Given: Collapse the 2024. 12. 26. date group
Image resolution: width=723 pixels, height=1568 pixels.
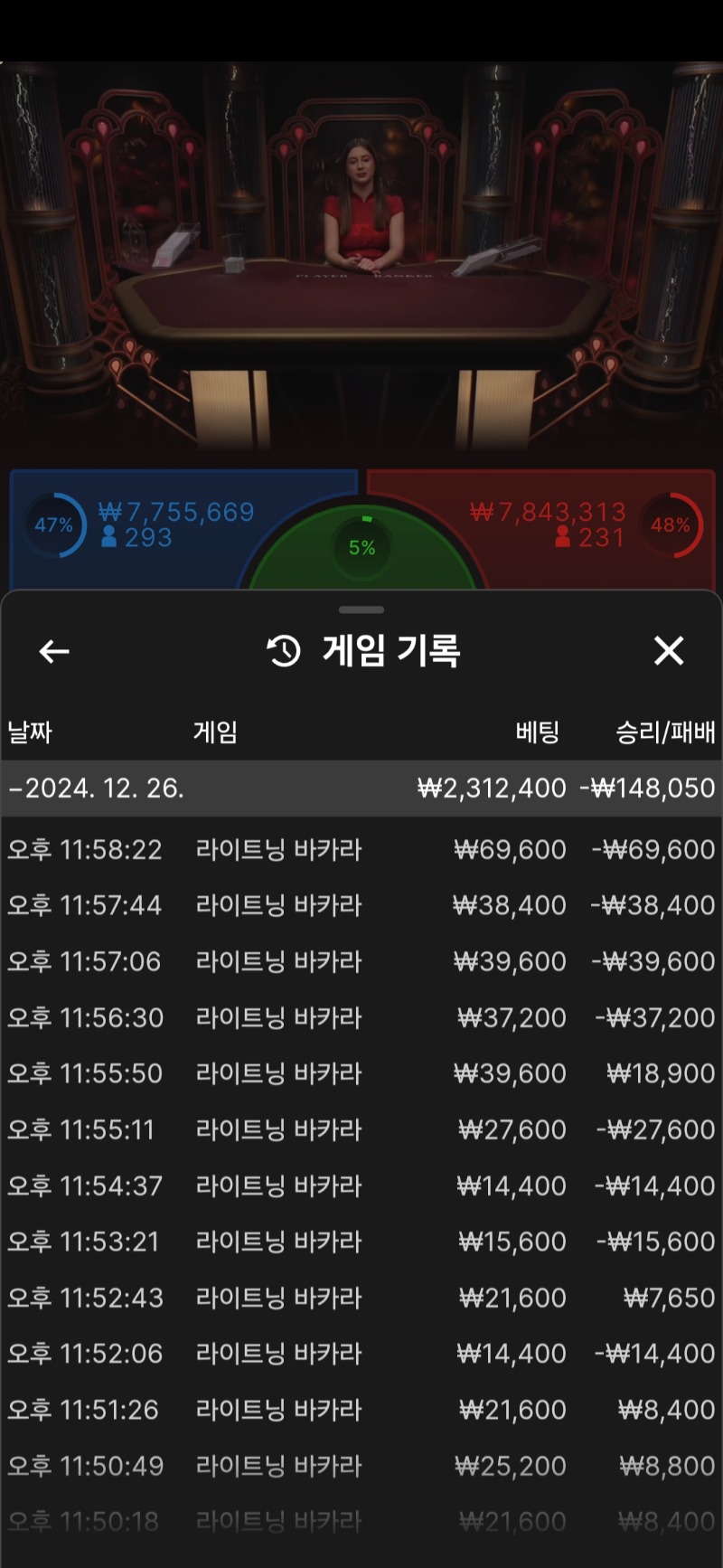Looking at the screenshot, I should coord(361,788).
